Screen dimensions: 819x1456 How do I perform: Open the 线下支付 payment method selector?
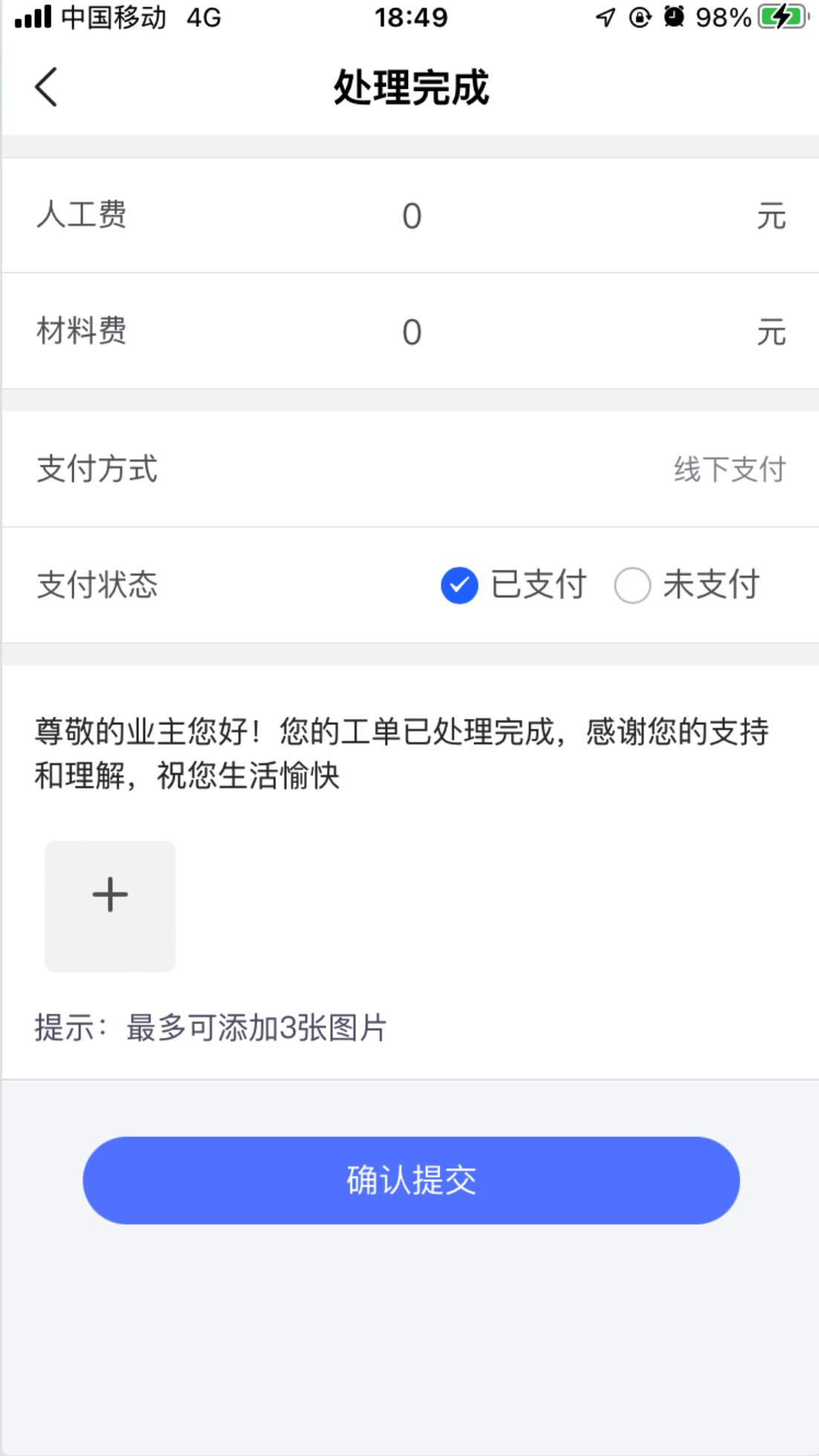(729, 469)
